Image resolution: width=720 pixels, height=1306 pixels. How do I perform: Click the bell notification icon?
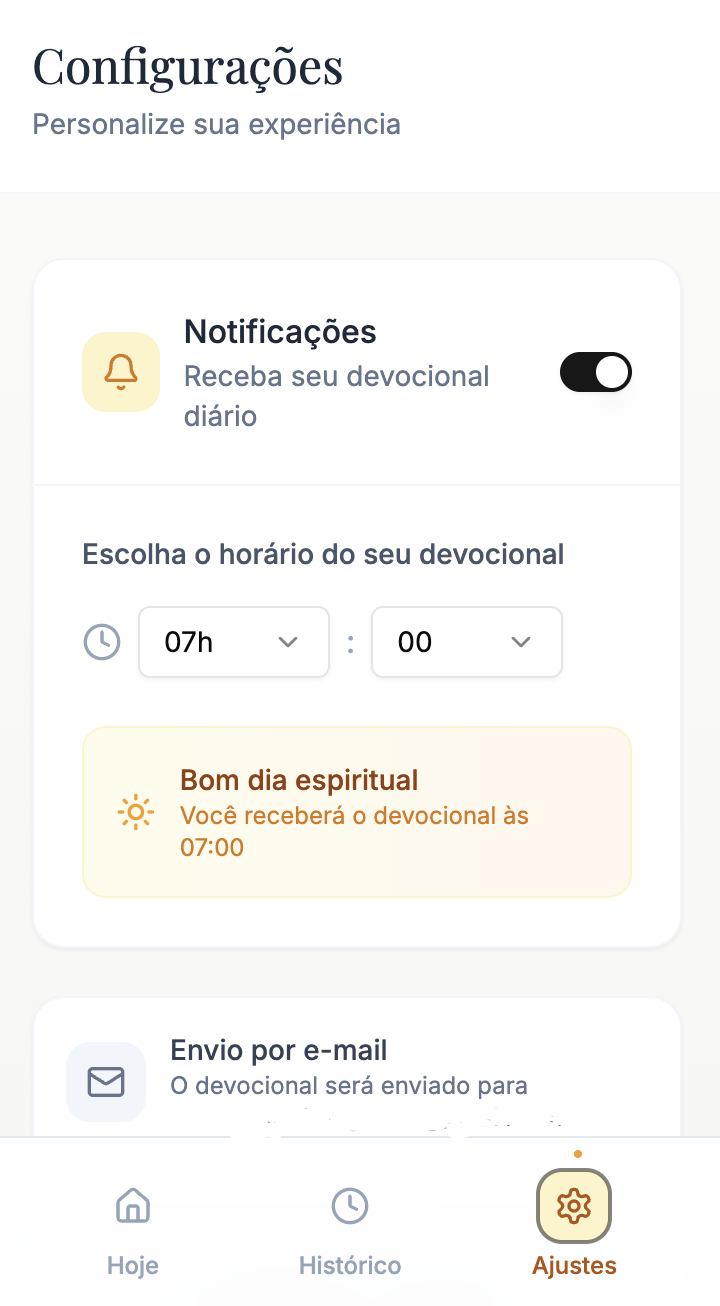click(x=120, y=371)
